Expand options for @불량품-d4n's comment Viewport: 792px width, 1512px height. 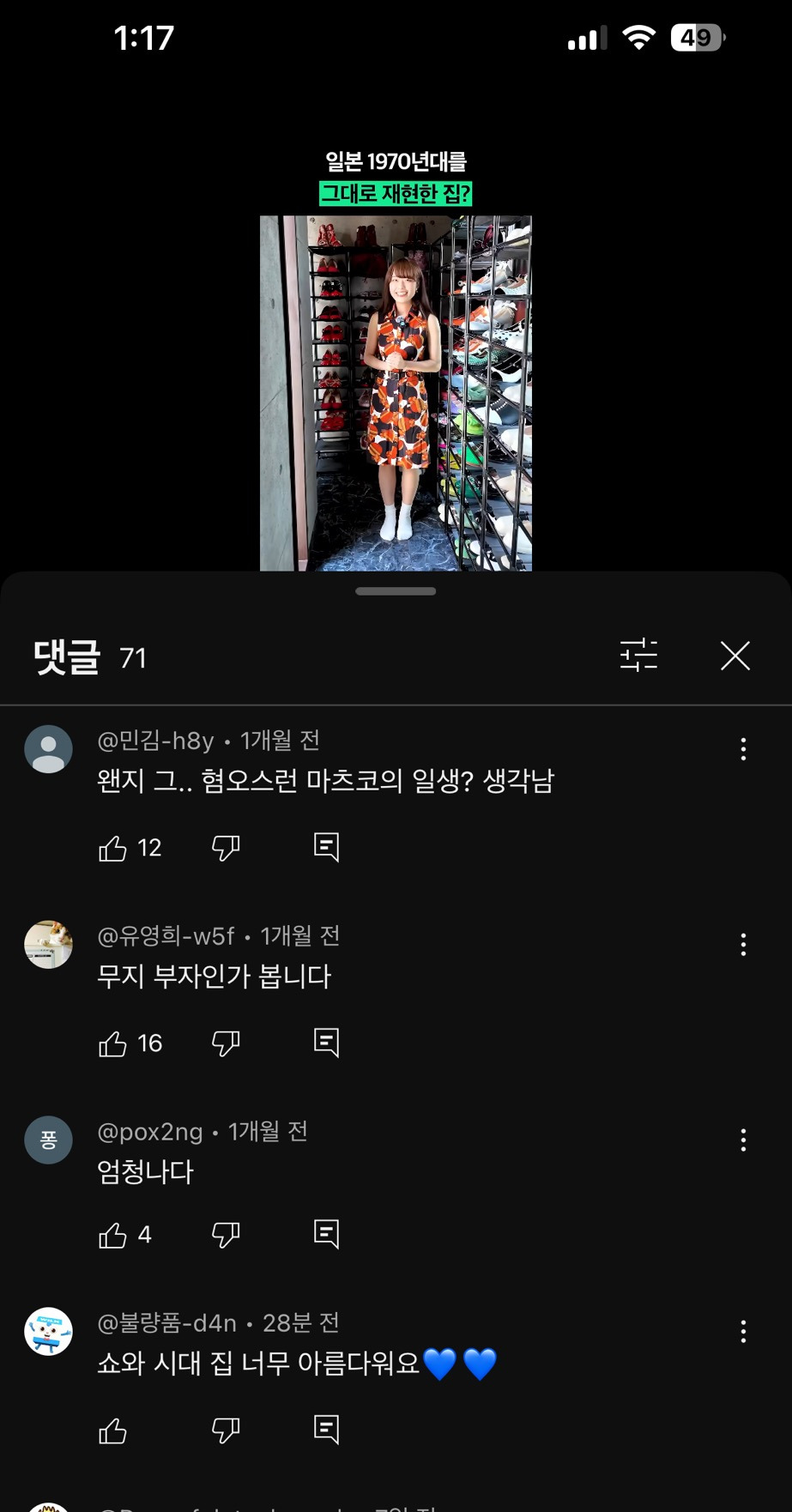coord(741,1332)
